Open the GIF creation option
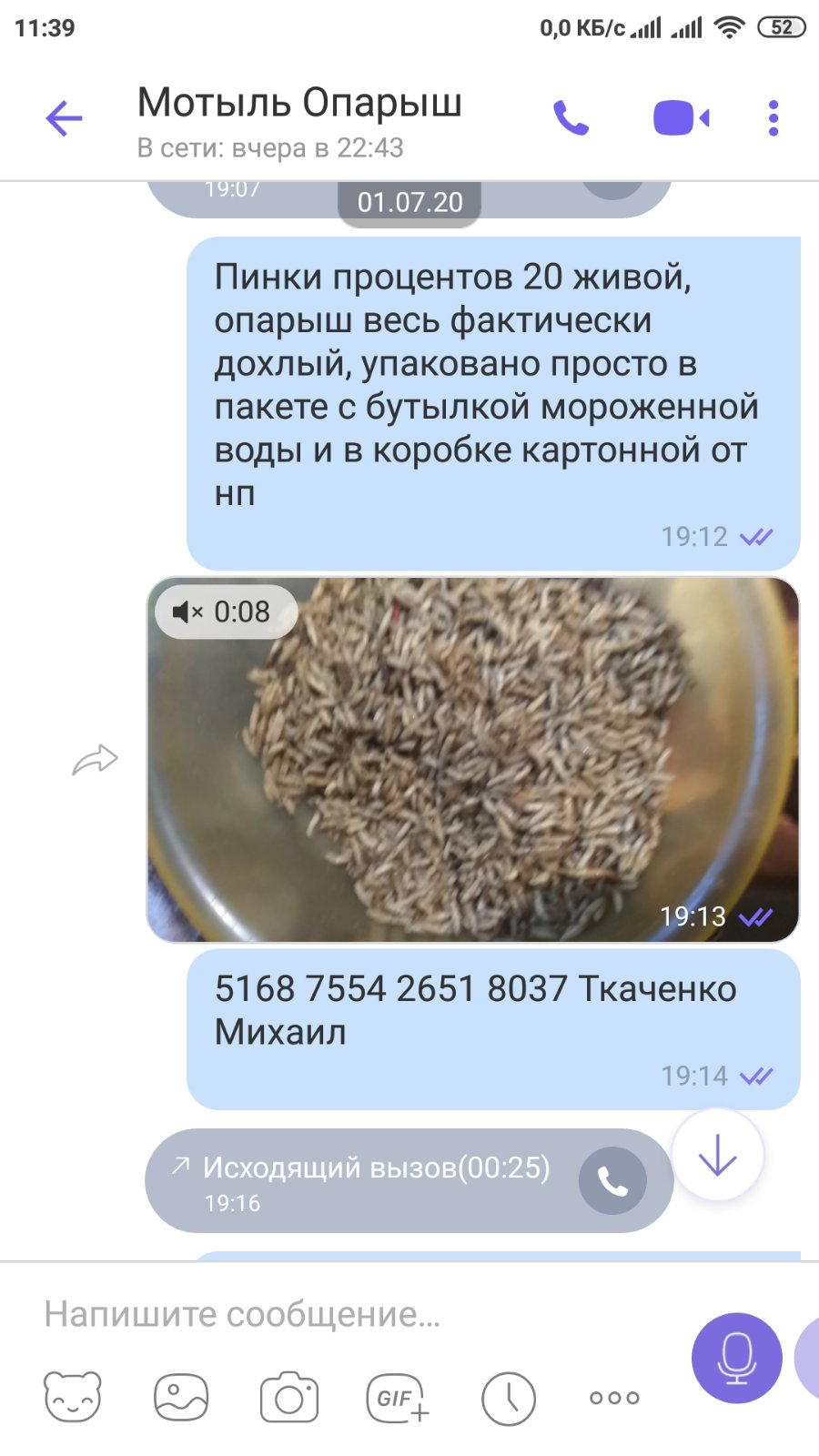 [398, 1397]
